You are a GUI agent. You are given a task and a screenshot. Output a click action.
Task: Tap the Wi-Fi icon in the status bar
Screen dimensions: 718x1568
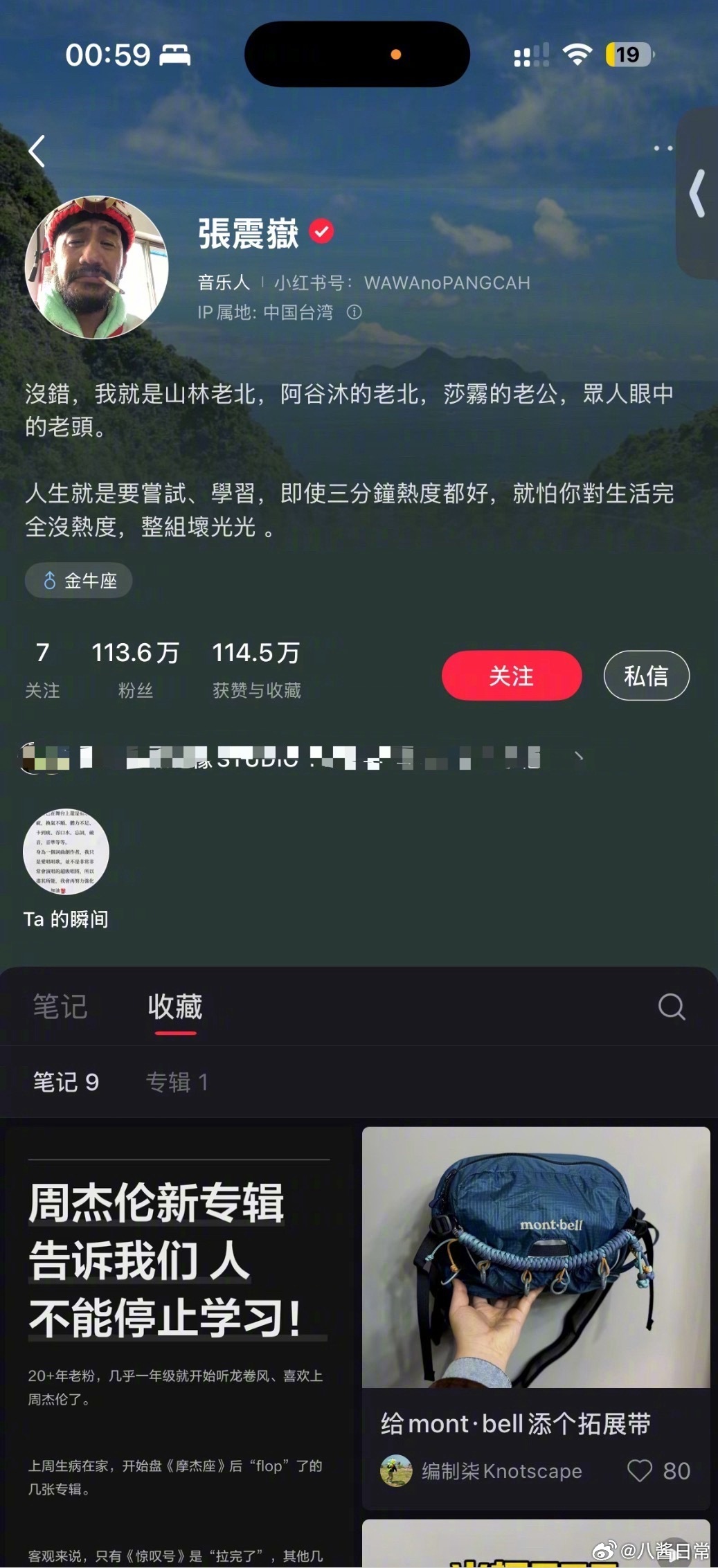click(x=577, y=52)
